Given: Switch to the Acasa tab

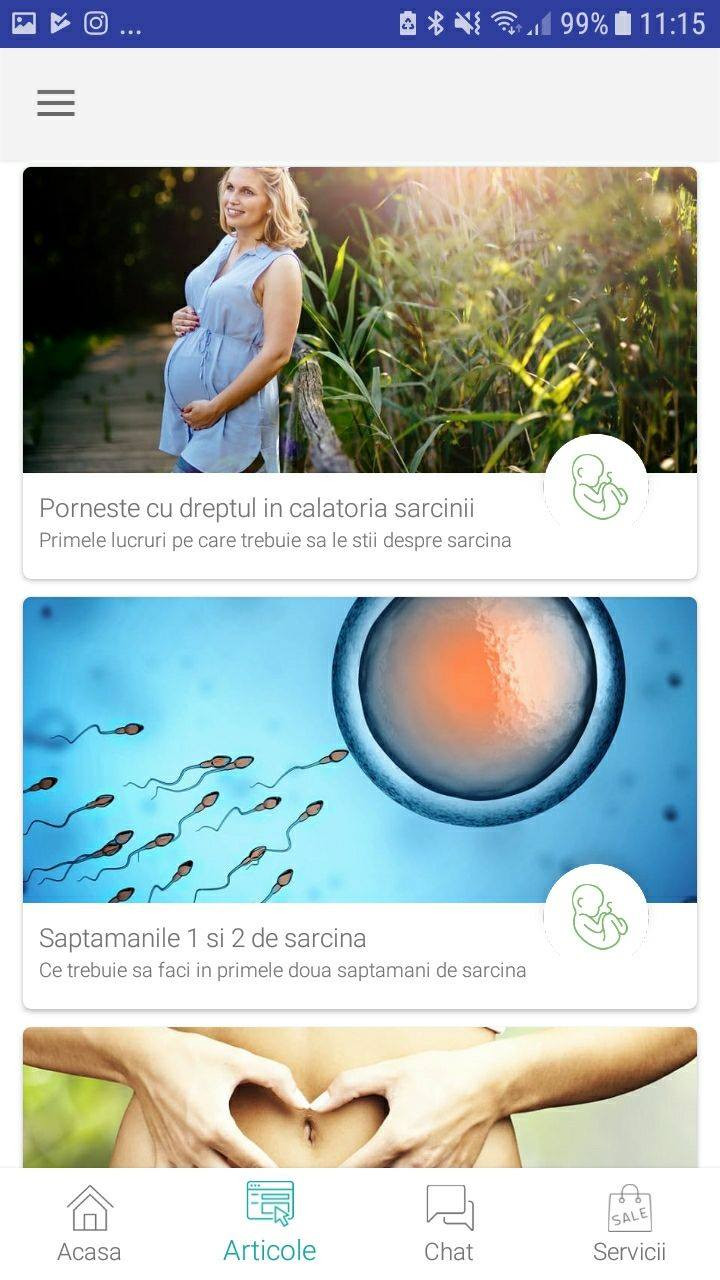Looking at the screenshot, I should (x=89, y=1224).
